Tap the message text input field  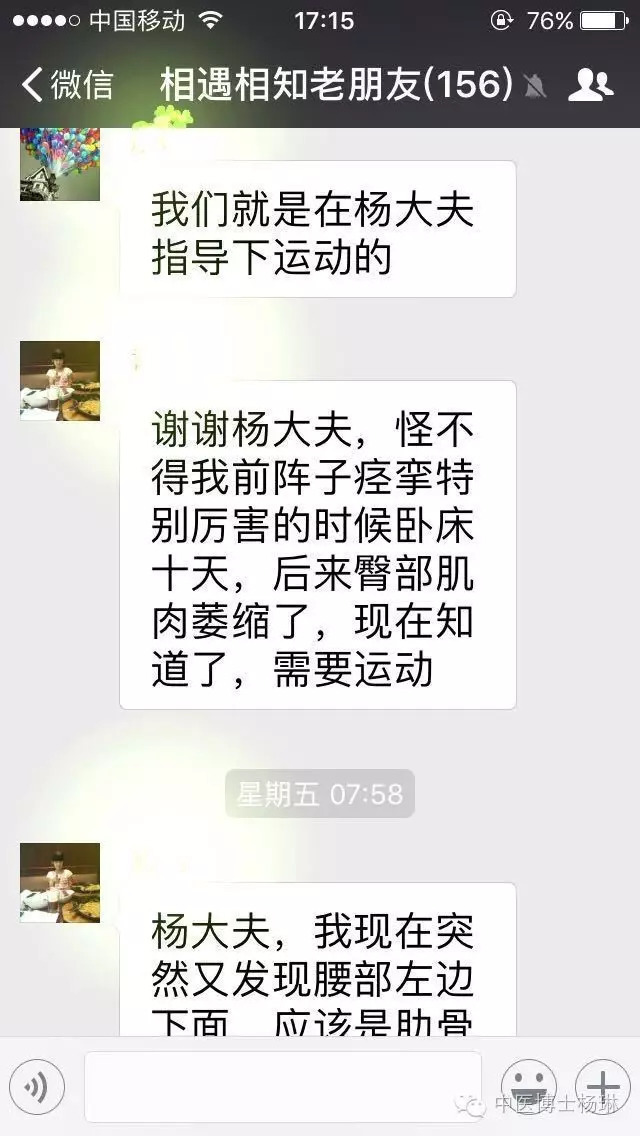[283, 1086]
